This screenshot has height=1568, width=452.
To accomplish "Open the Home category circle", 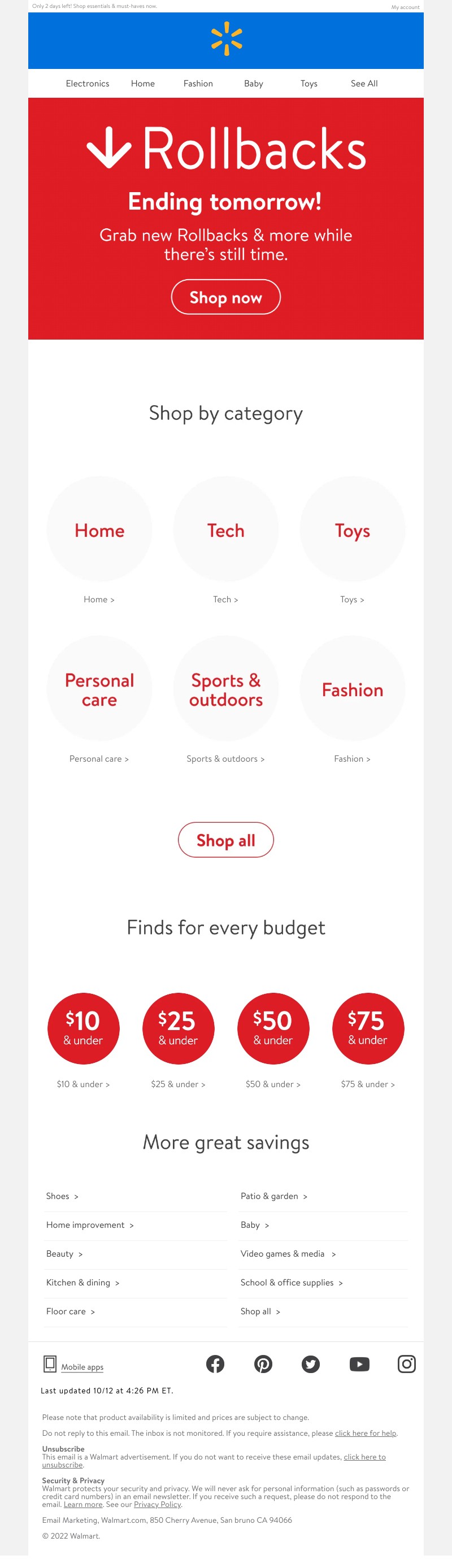I will click(x=99, y=529).
